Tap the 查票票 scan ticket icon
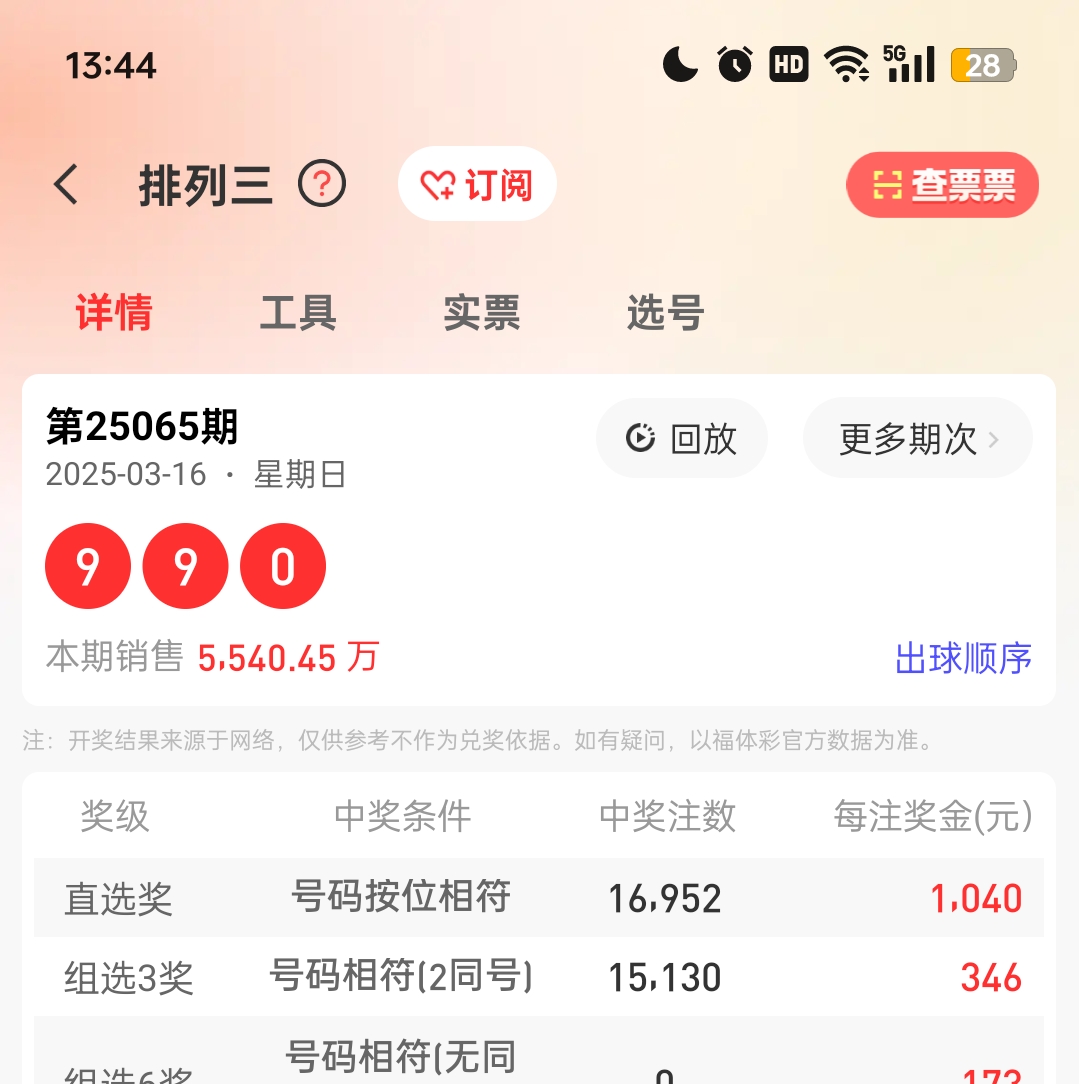The height and width of the screenshot is (1084, 1079). 887,184
